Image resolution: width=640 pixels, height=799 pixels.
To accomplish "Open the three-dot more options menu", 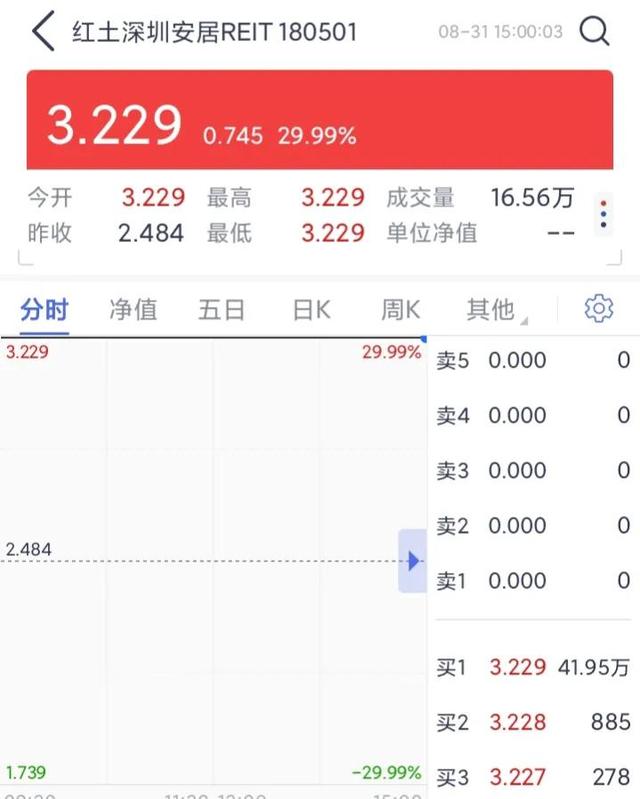I will (603, 215).
